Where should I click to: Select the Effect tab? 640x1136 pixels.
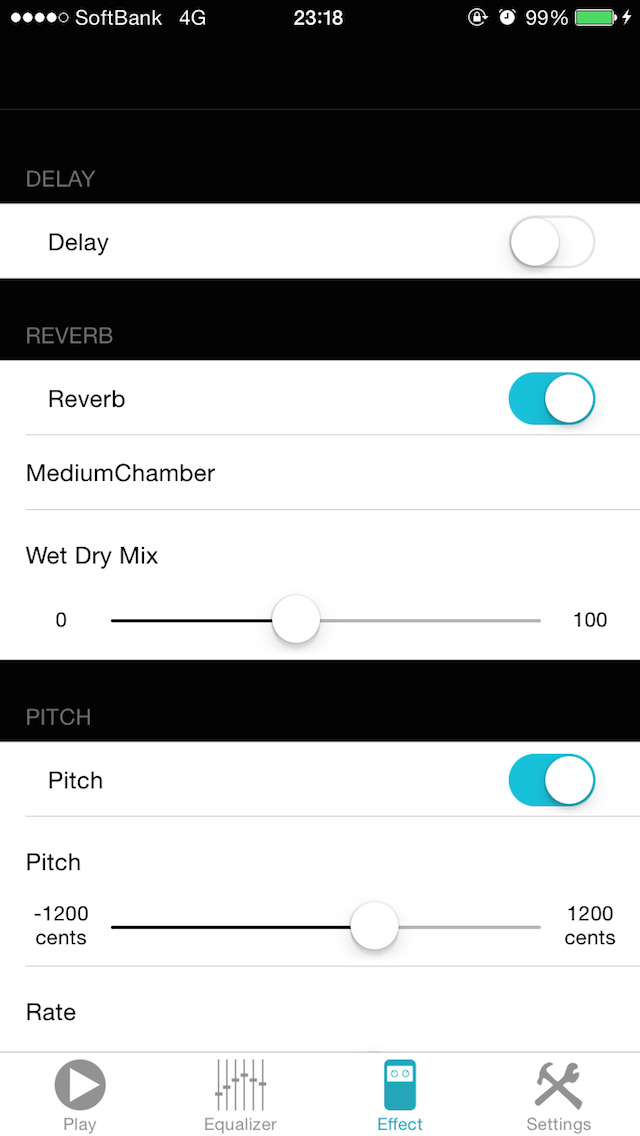pyautogui.click(x=399, y=1095)
